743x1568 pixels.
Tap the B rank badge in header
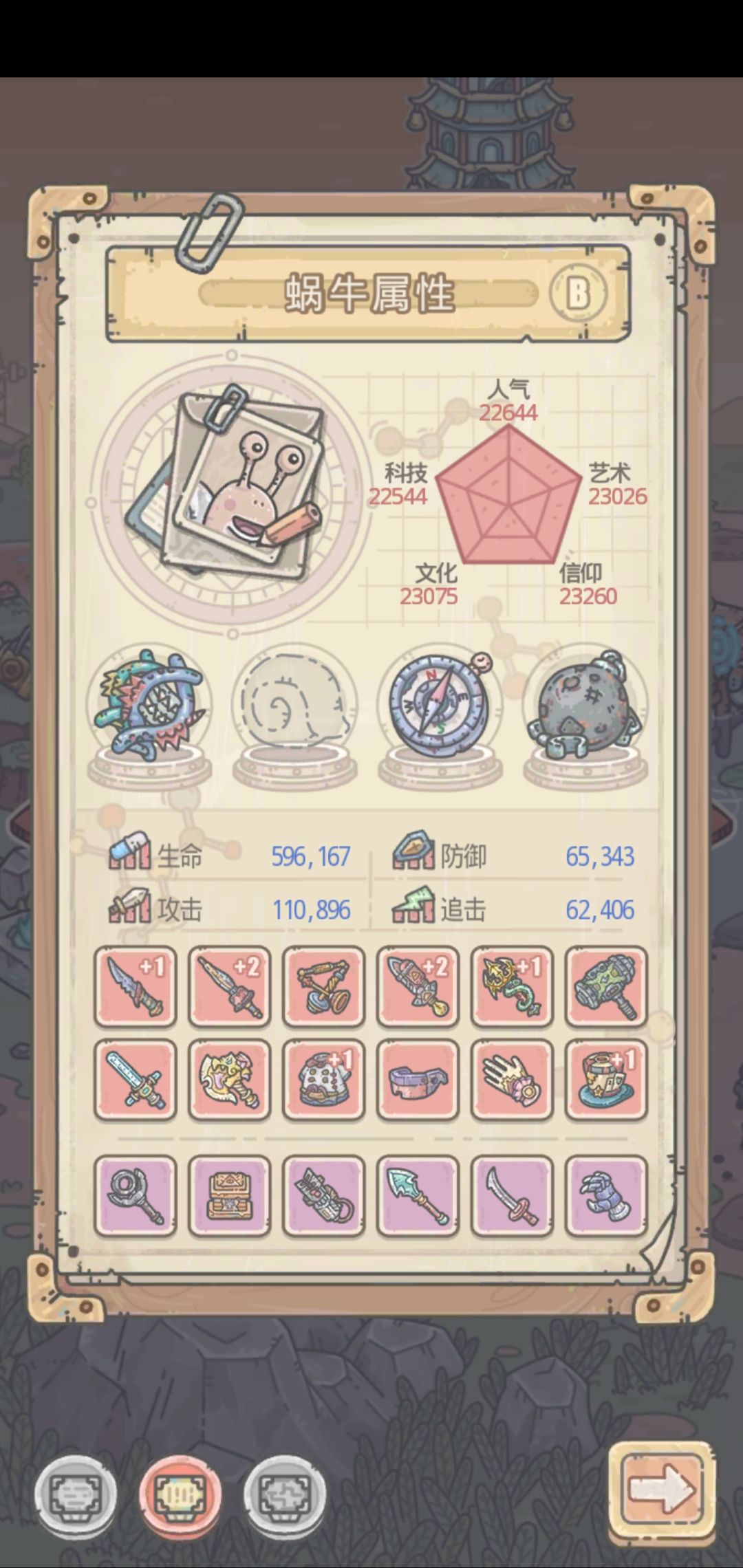(x=578, y=293)
